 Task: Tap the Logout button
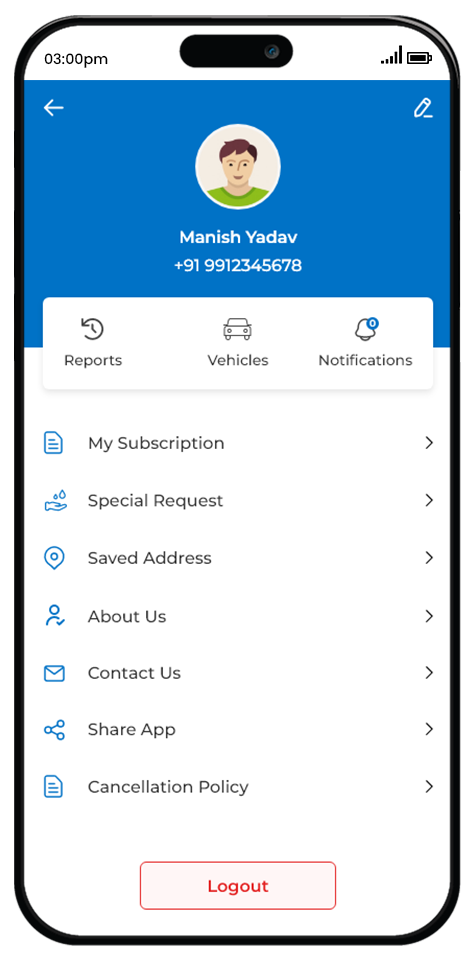point(238,885)
